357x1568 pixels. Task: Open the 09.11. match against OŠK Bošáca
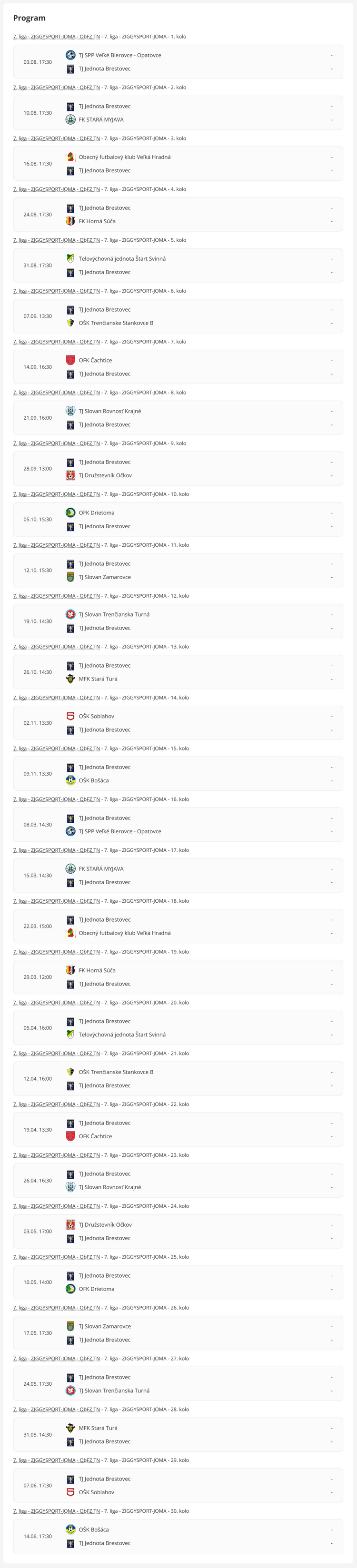click(x=178, y=774)
